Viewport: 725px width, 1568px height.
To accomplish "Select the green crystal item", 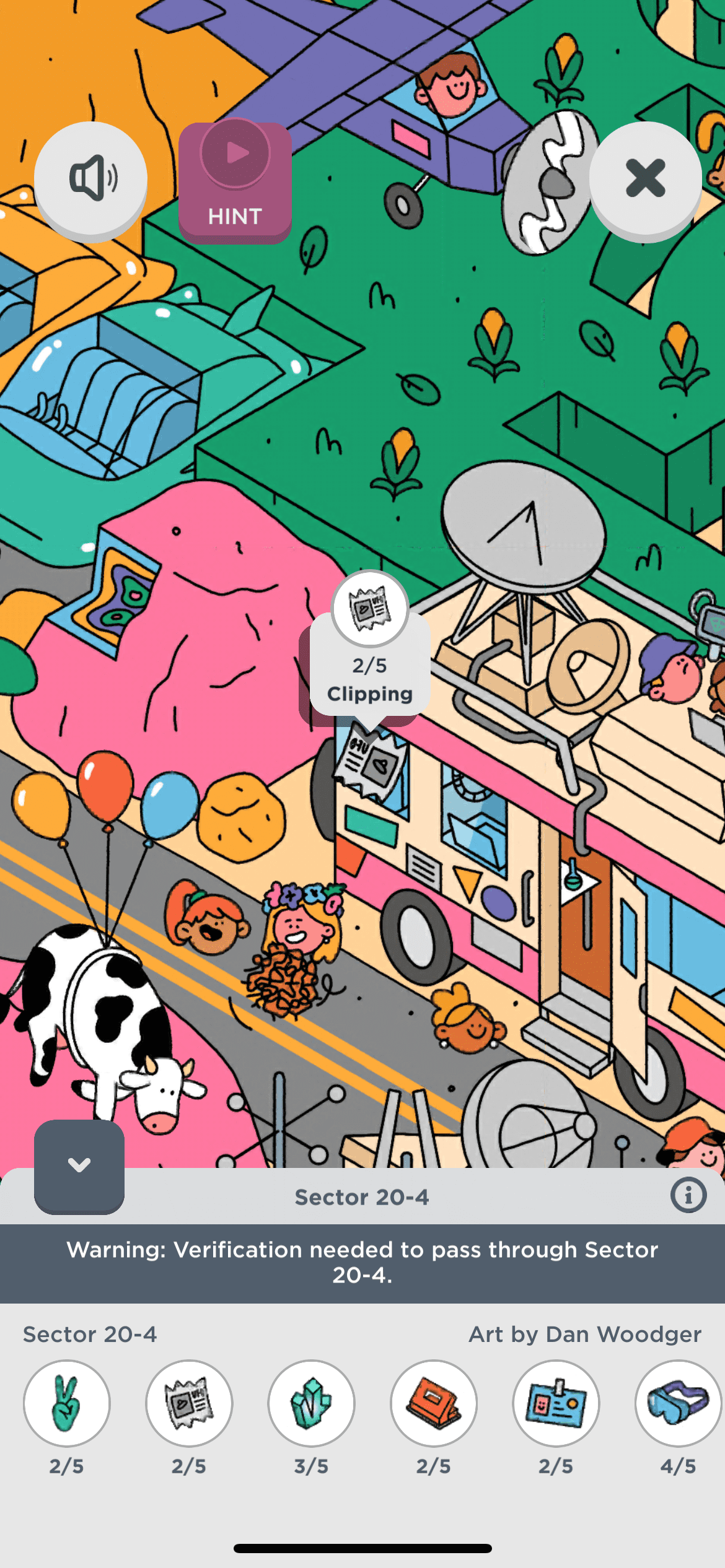I will (311, 1403).
